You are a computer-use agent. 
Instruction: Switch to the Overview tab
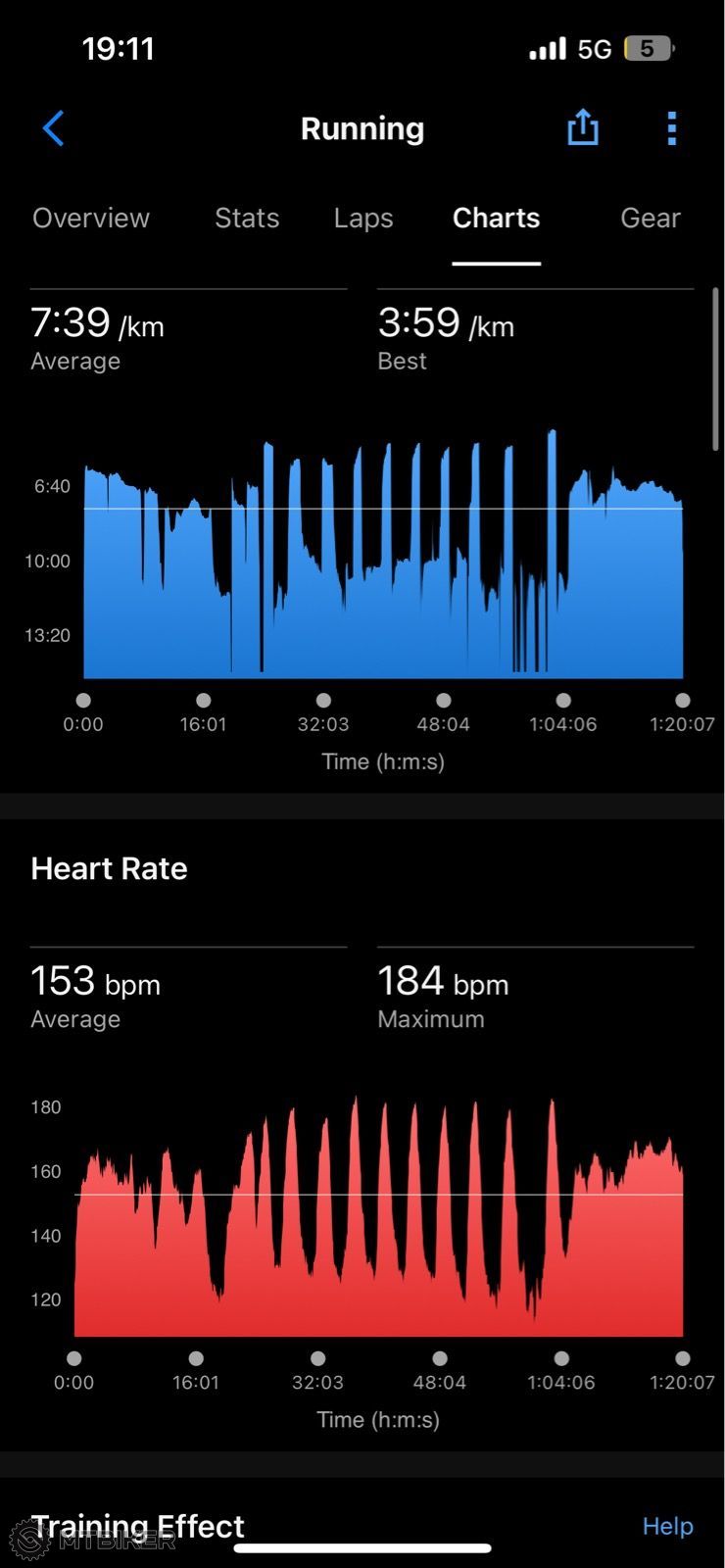click(91, 218)
